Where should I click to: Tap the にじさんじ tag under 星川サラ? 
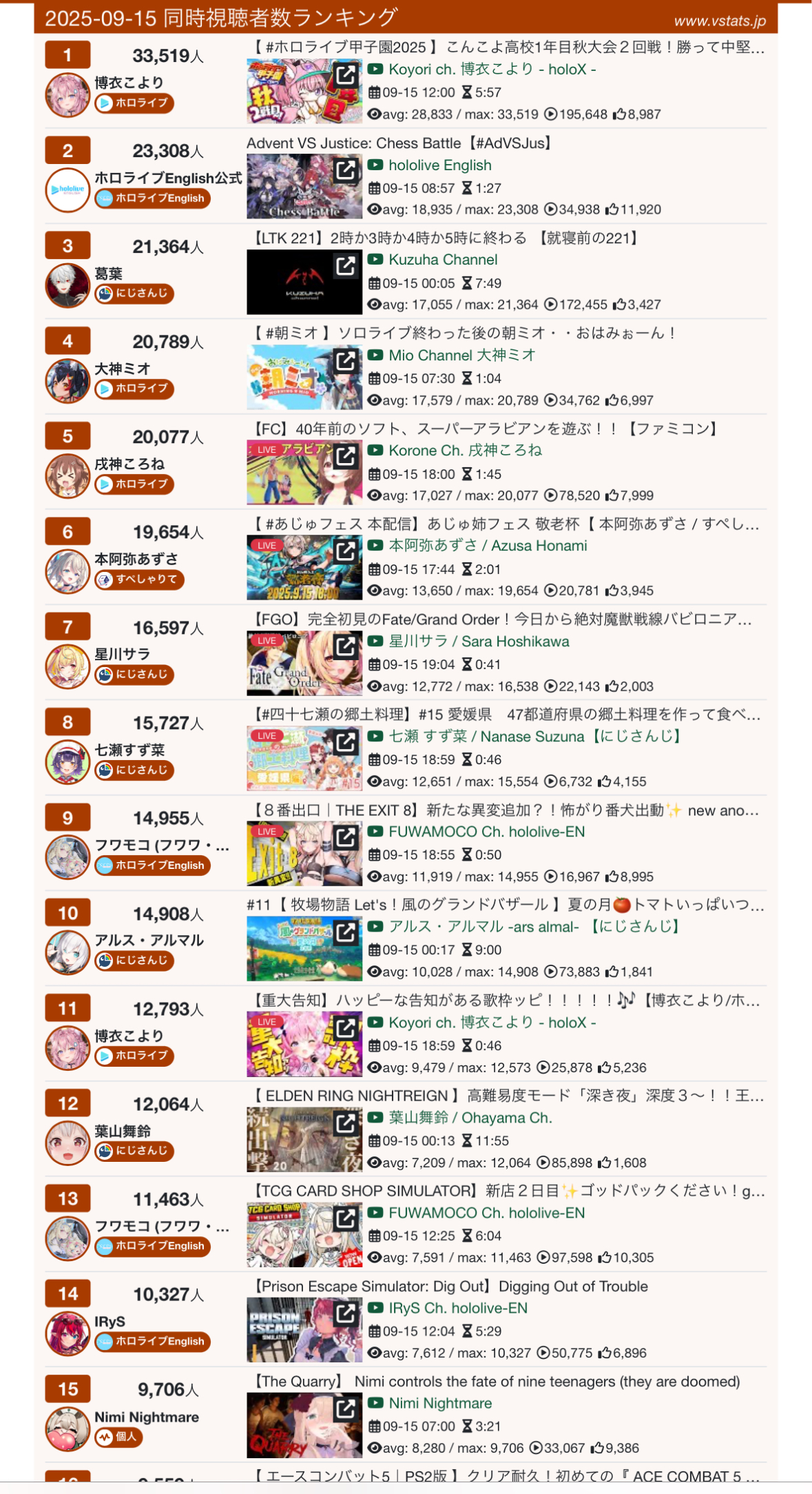click(134, 675)
